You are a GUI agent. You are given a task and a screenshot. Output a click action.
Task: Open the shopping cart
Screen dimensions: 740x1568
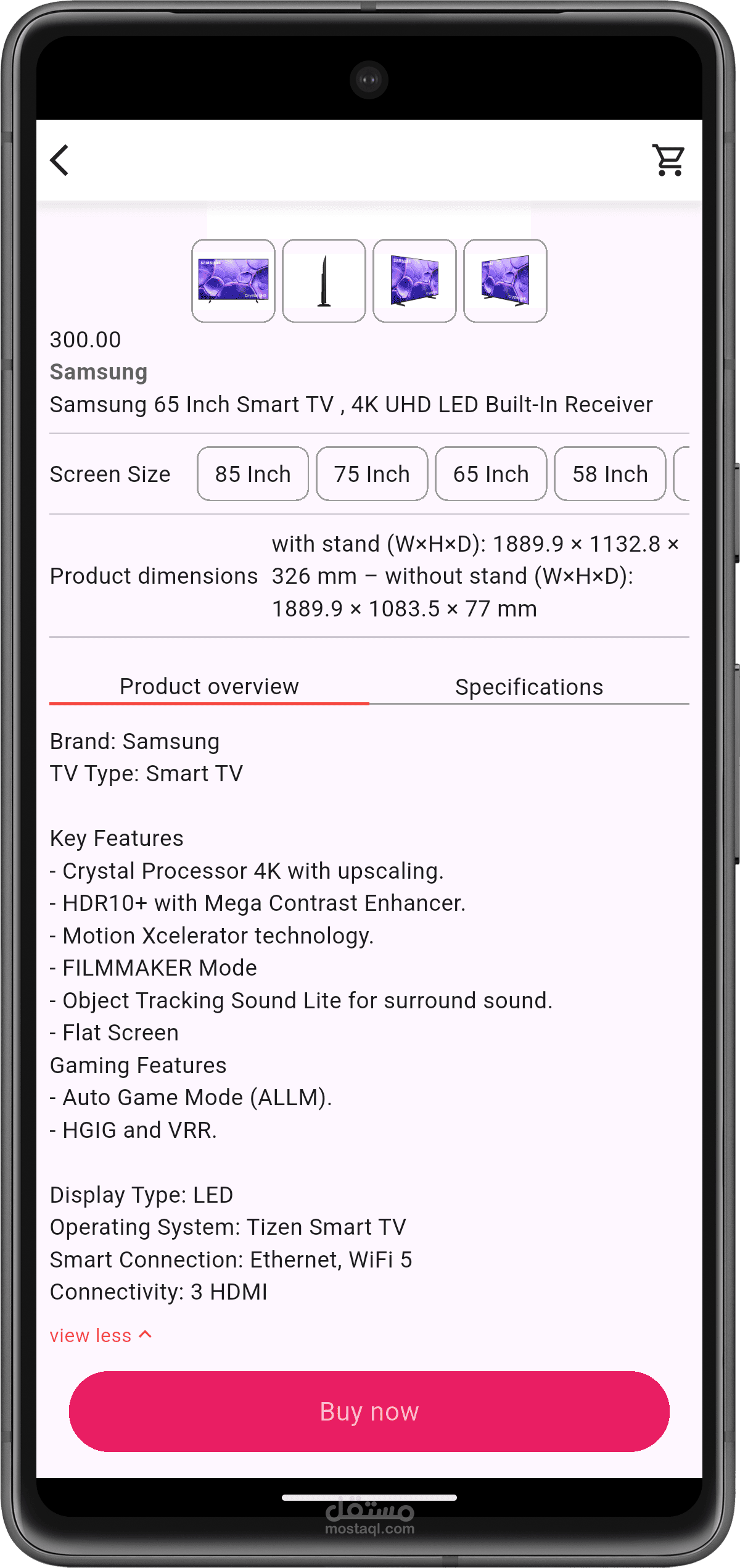668,160
